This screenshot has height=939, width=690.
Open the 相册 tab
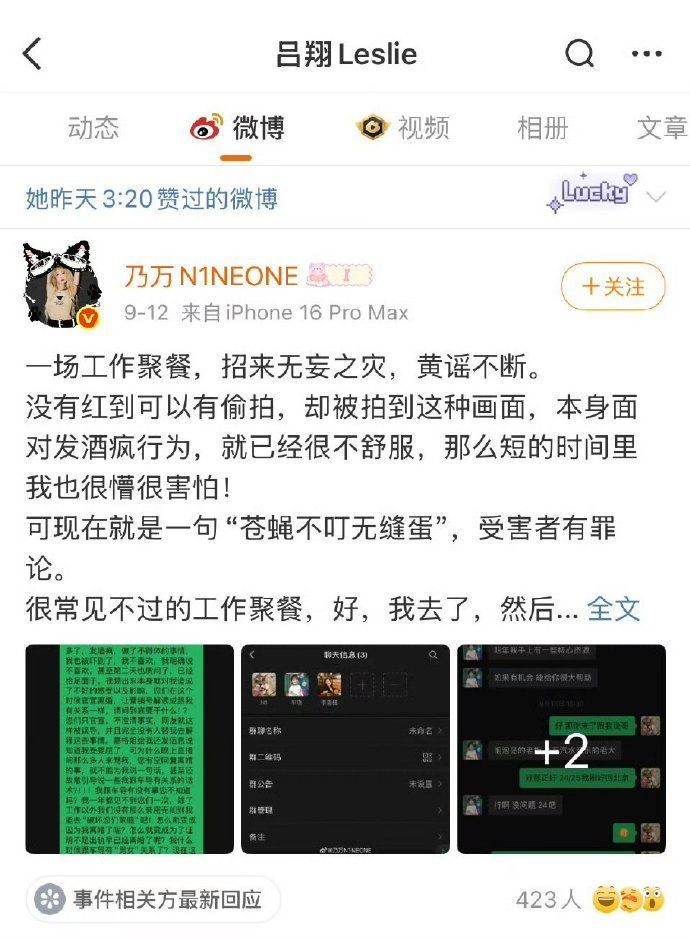click(542, 128)
